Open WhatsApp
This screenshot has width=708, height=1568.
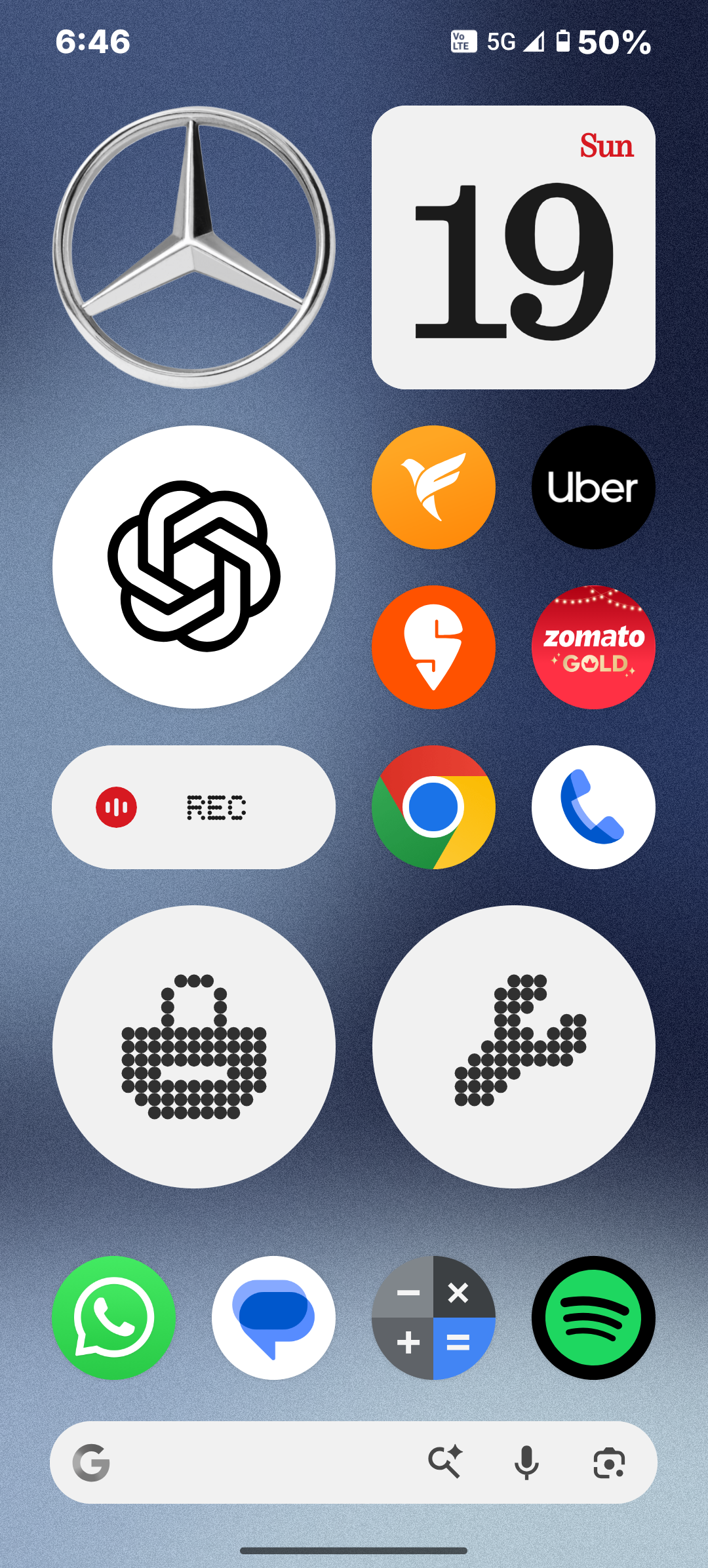114,1318
